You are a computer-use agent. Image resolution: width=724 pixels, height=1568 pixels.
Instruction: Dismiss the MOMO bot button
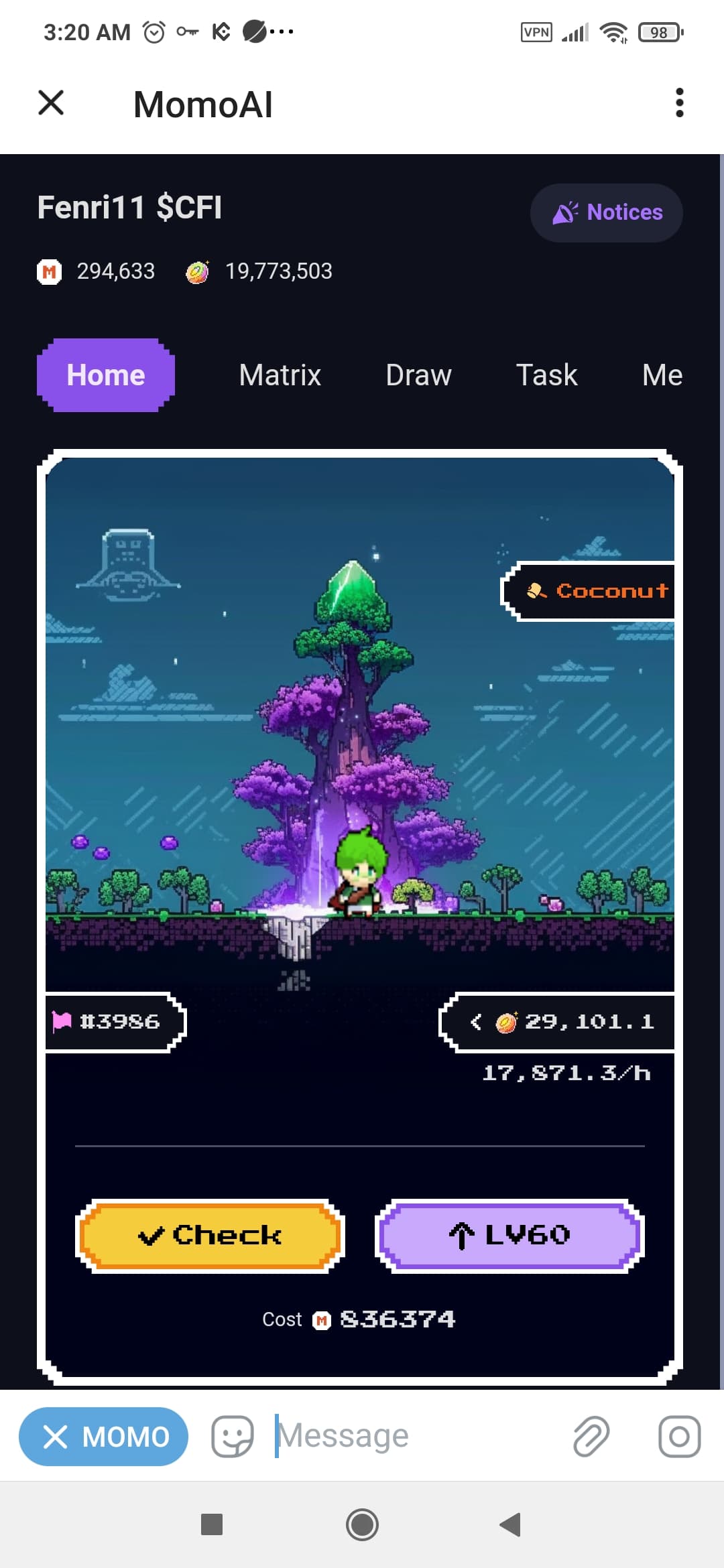pyautogui.click(x=103, y=1436)
